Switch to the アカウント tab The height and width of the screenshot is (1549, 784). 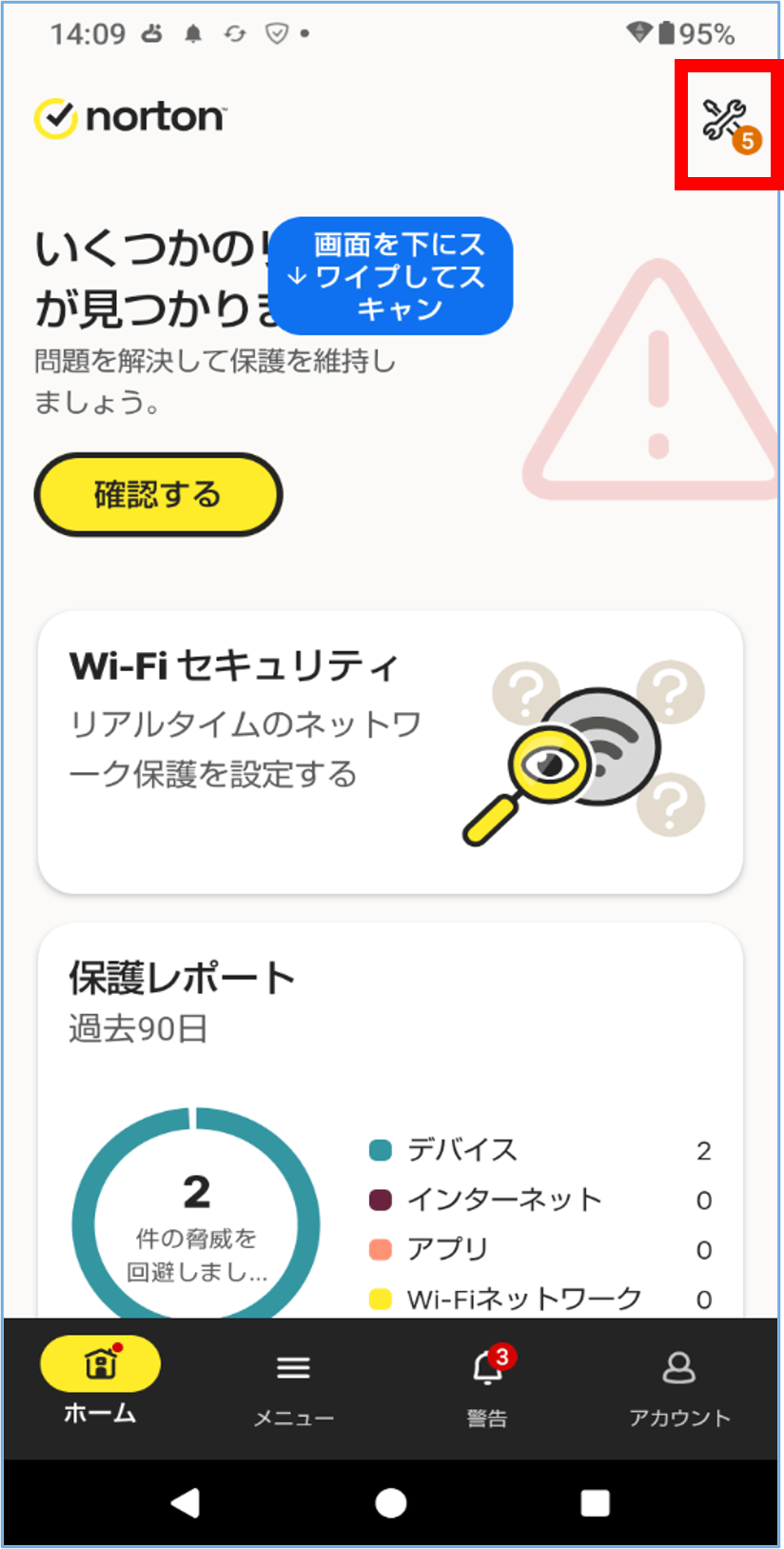(678, 1388)
